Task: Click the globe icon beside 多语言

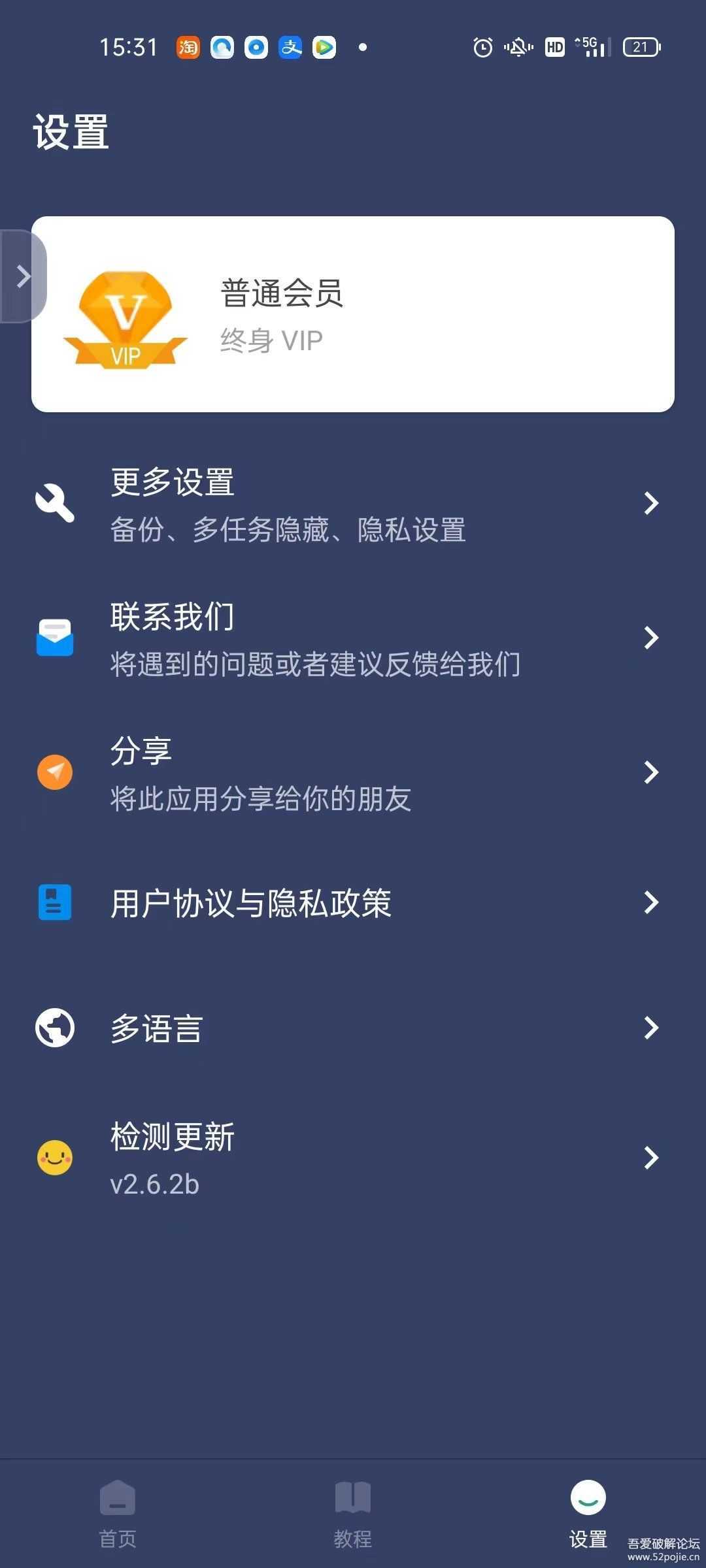Action: [x=55, y=1027]
